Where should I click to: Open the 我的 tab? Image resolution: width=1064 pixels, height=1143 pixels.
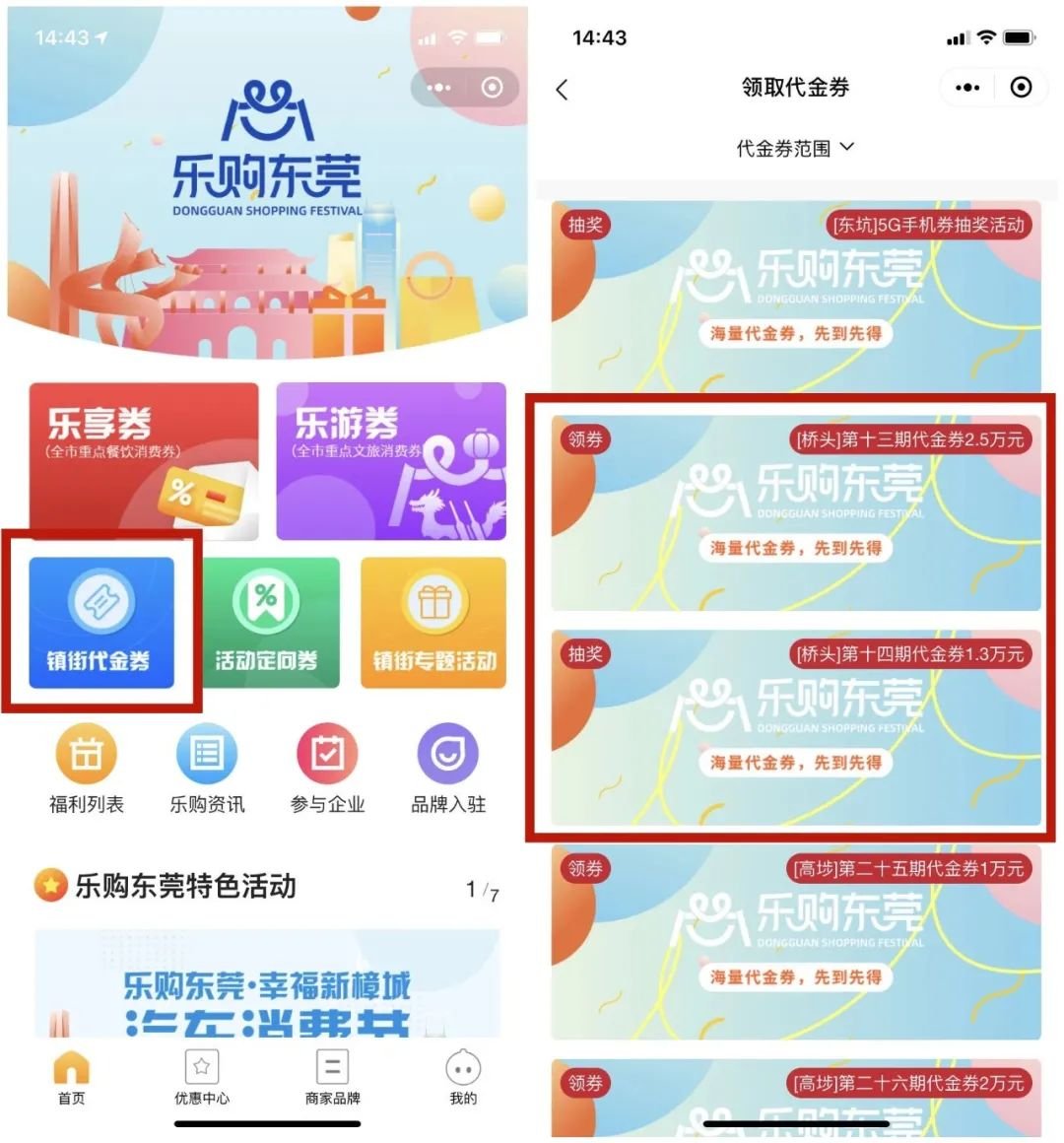pyautogui.click(x=463, y=1078)
